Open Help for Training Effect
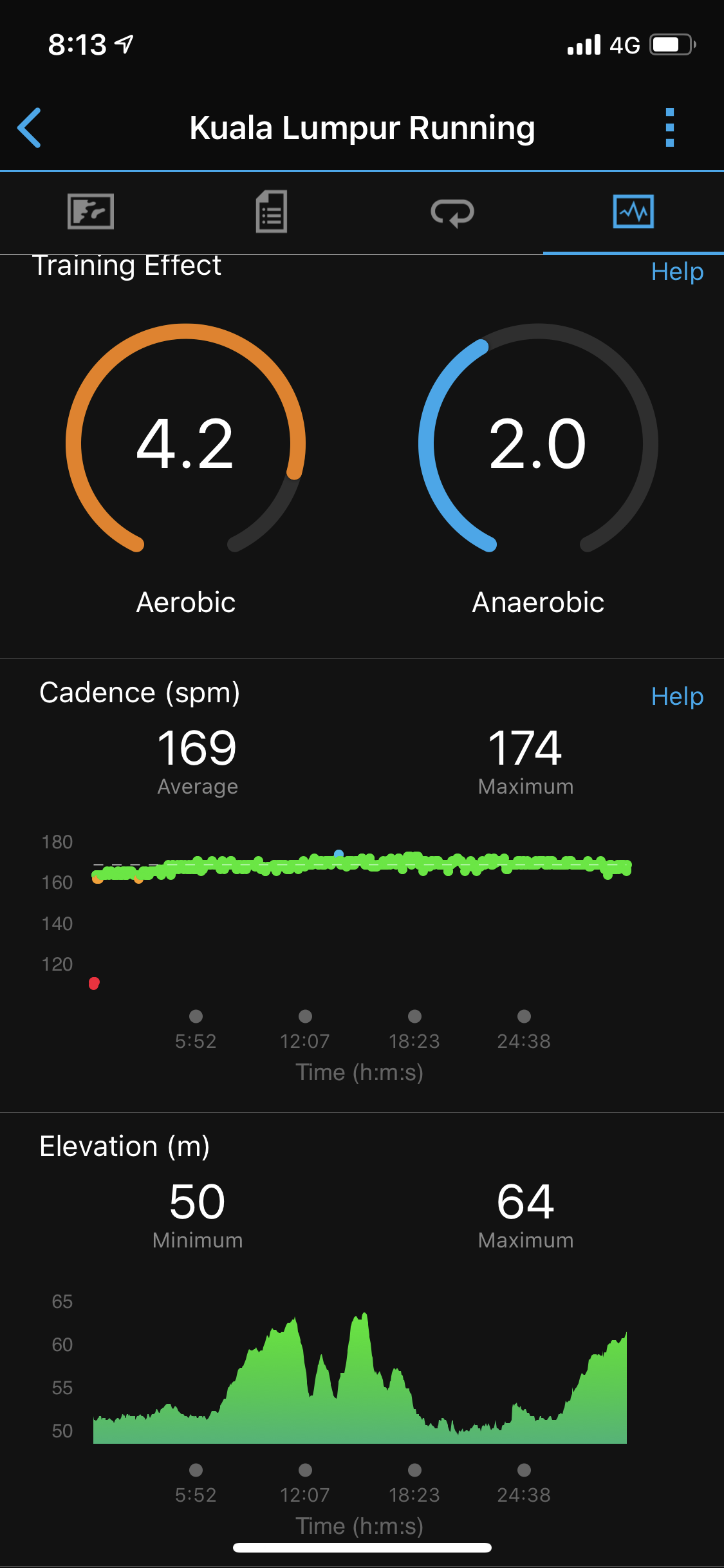This screenshot has width=724, height=1568. (677, 272)
